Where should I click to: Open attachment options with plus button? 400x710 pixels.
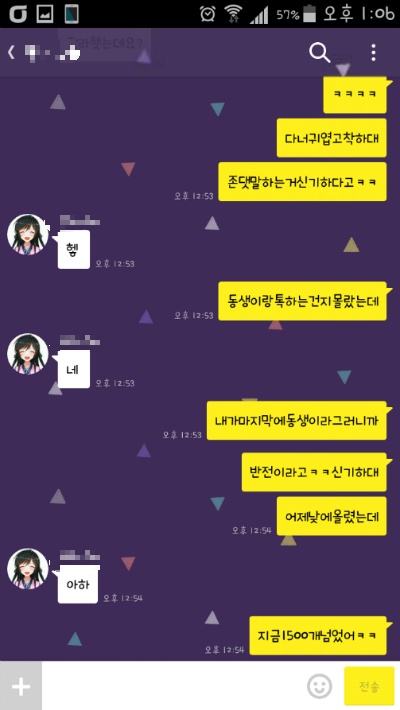(x=21, y=686)
